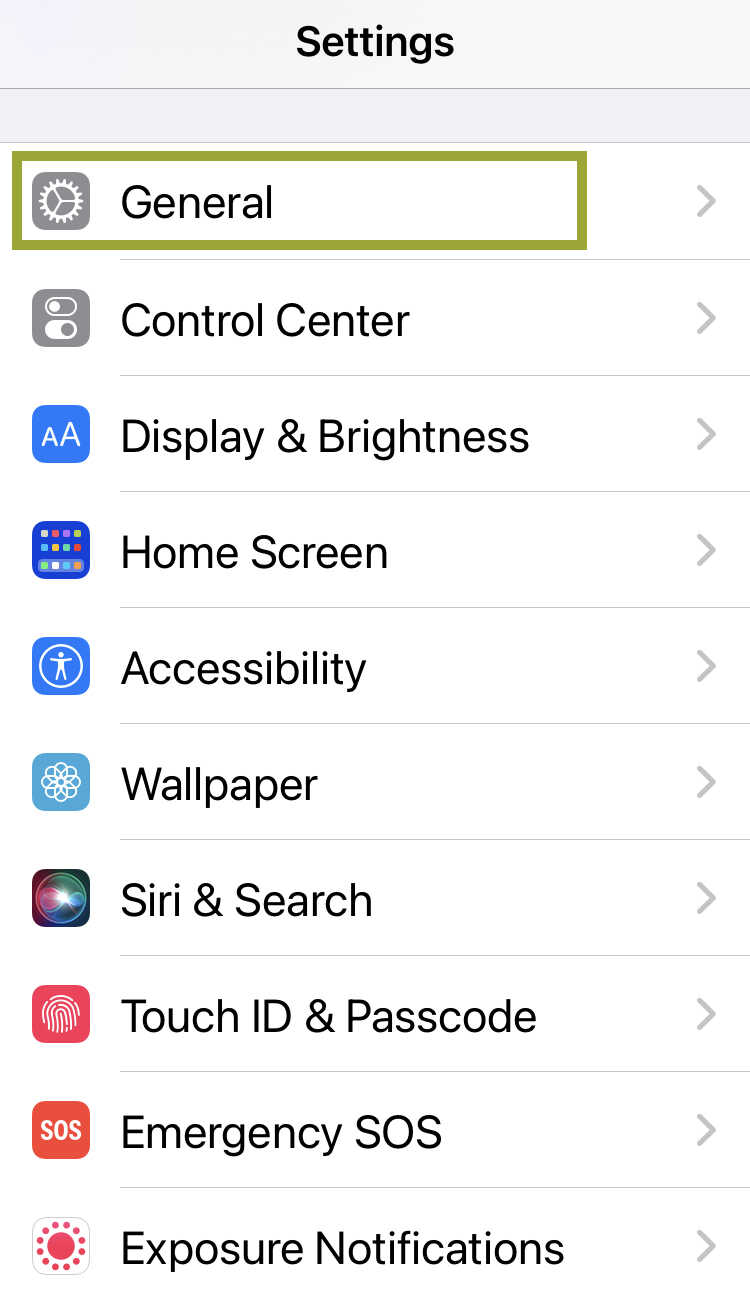Tap the Home Screen grid icon
The height and width of the screenshot is (1294, 750).
[61, 550]
